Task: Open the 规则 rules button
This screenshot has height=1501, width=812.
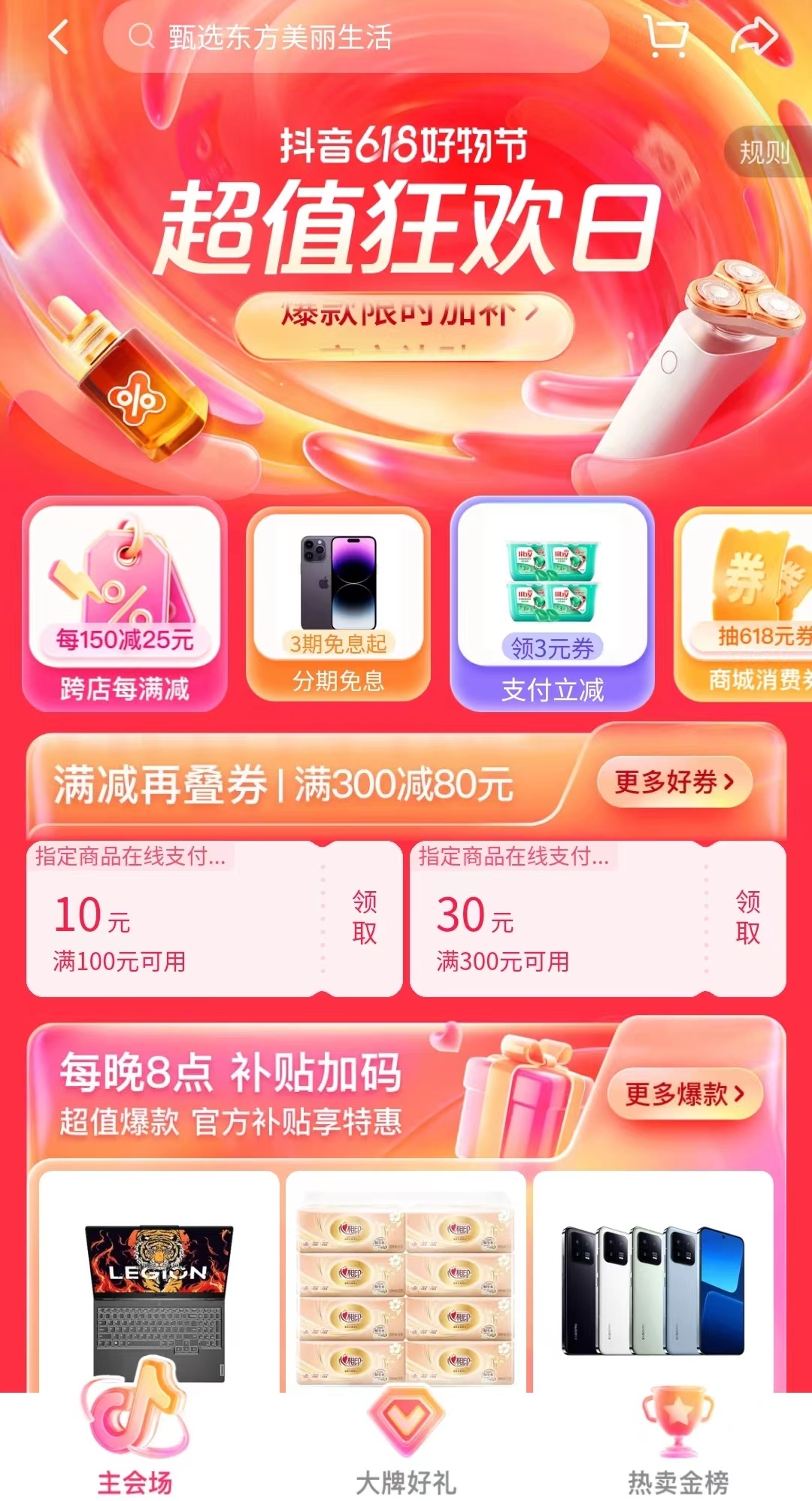Action: 765,153
